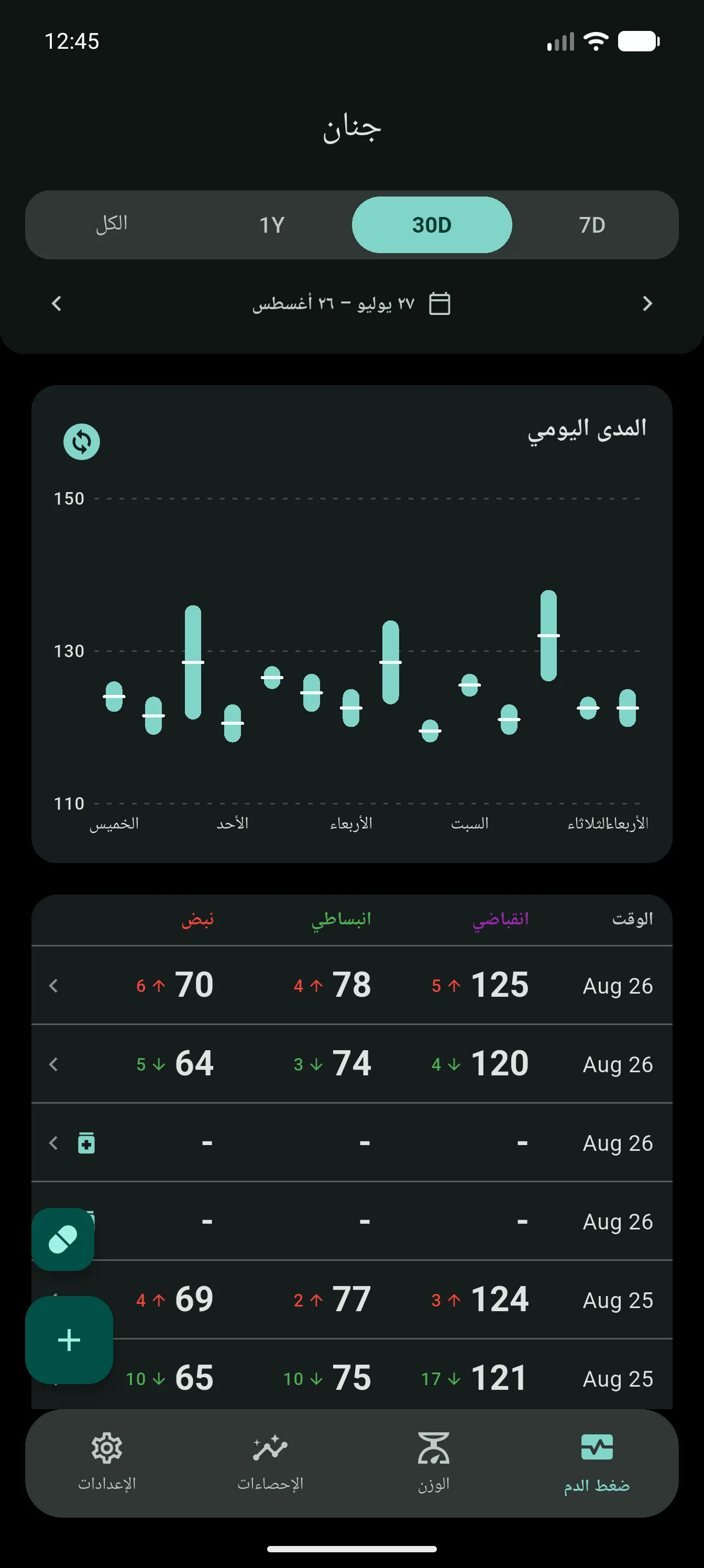Go to the next date period arrow
This screenshot has height=1568, width=704.
click(x=647, y=303)
